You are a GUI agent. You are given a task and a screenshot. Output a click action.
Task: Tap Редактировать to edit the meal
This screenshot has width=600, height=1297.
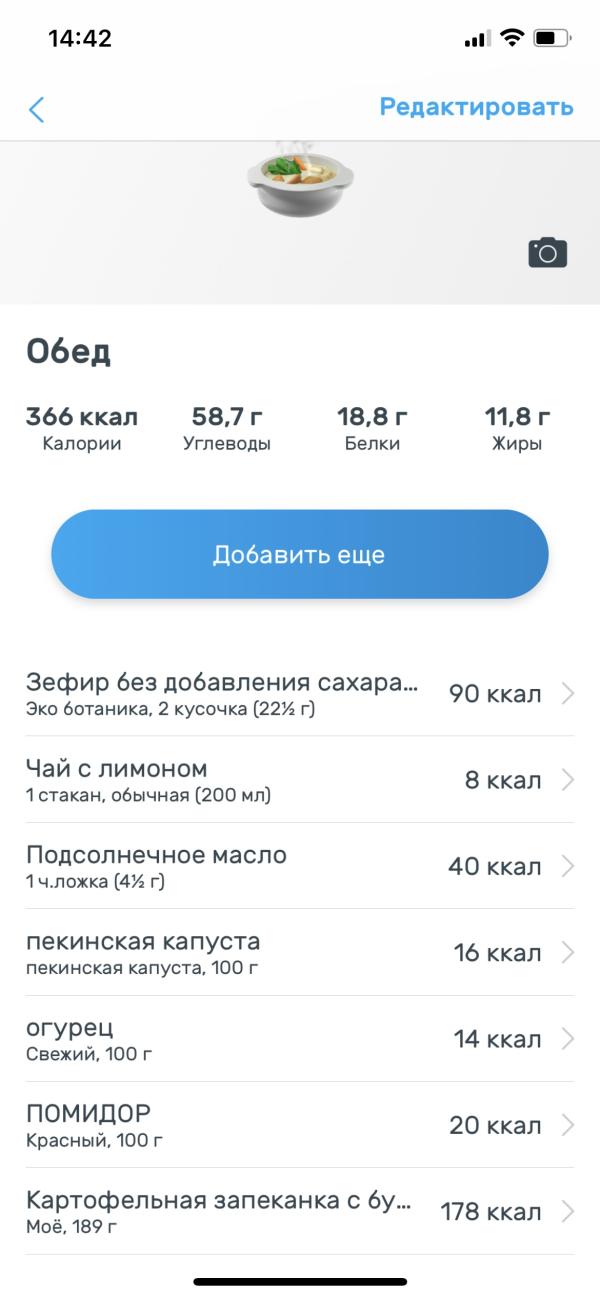tap(476, 108)
